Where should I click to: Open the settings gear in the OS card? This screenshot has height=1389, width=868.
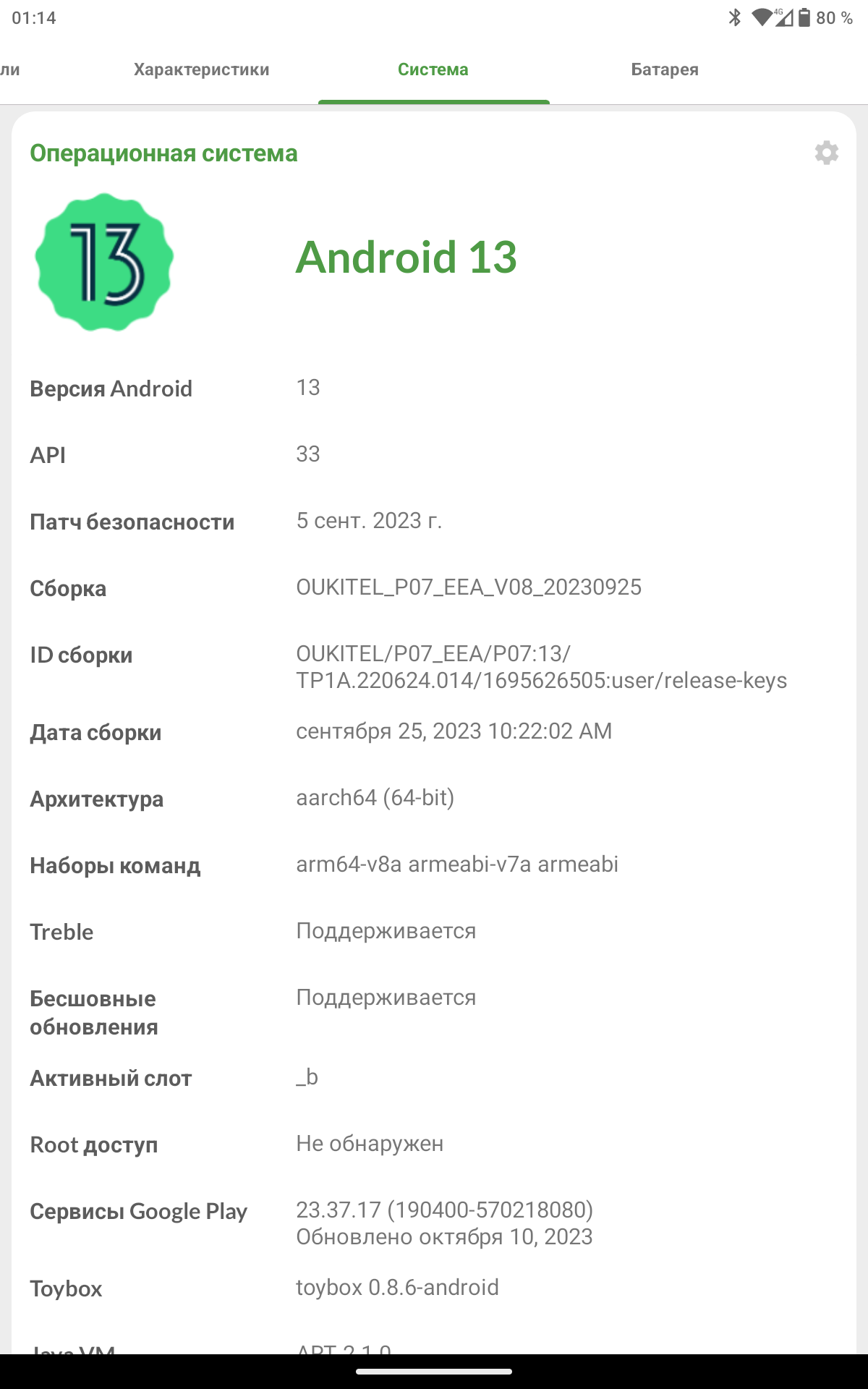point(826,153)
